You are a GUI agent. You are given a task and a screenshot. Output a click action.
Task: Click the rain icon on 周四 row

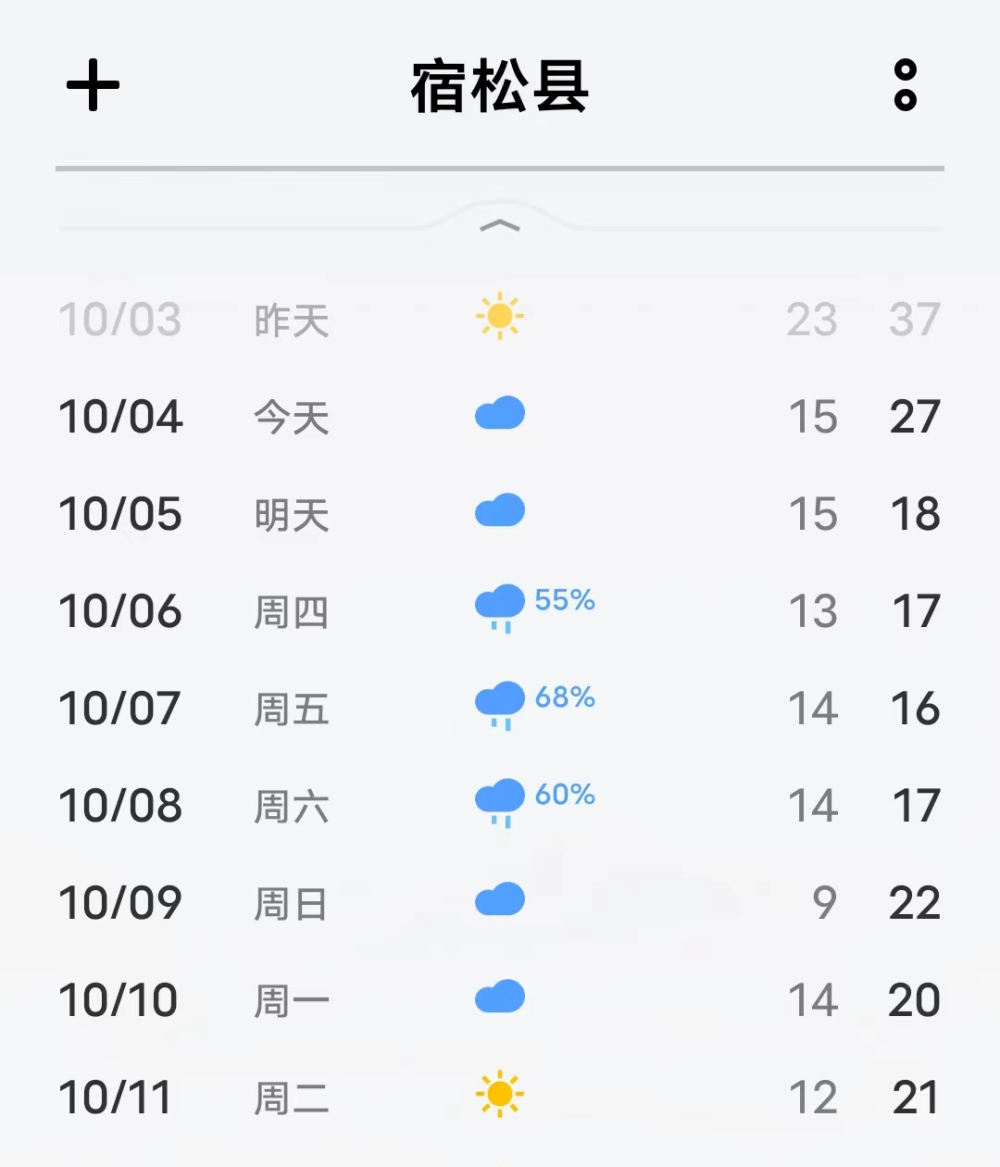pyautogui.click(x=500, y=605)
